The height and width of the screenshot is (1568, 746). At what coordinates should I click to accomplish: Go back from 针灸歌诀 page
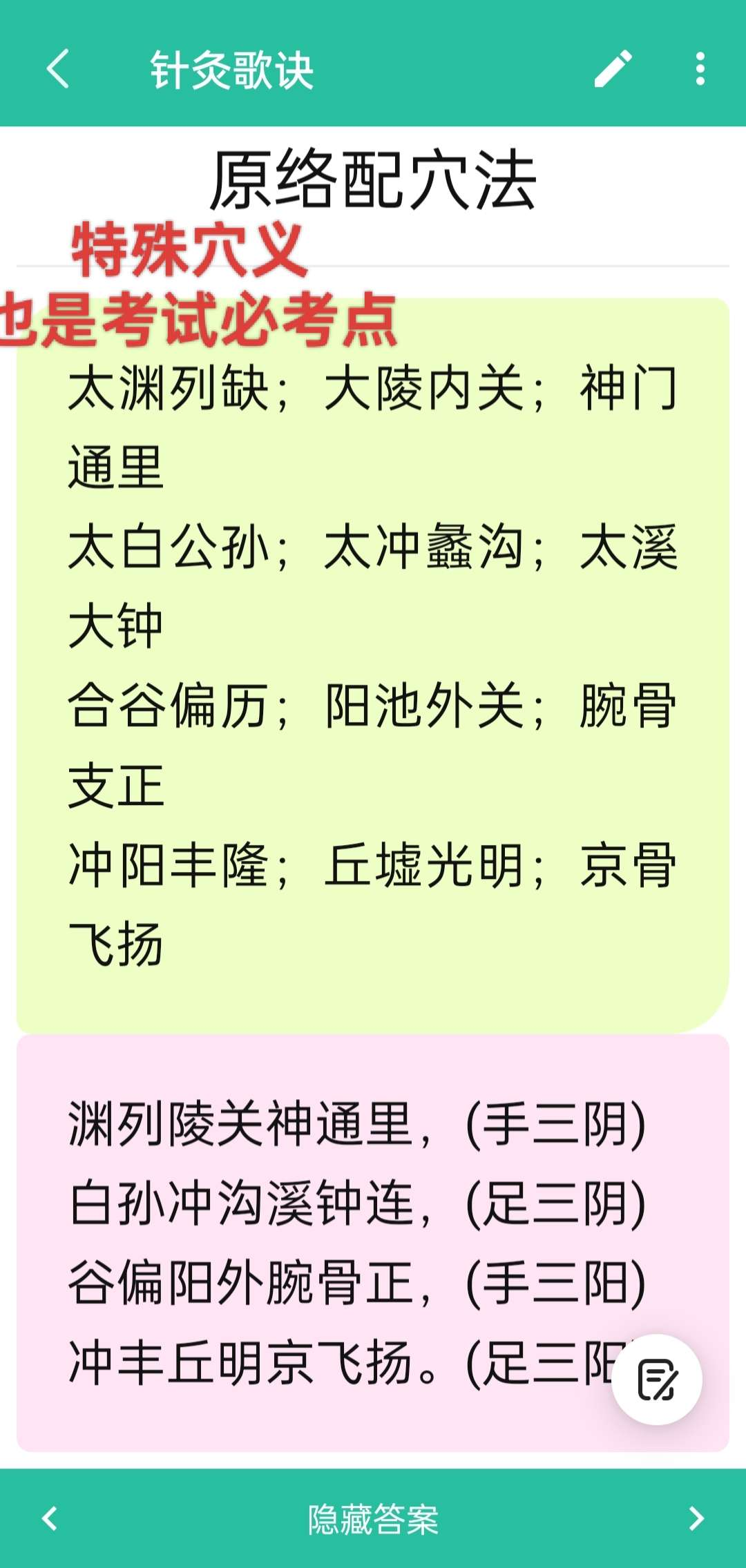pyautogui.click(x=58, y=69)
